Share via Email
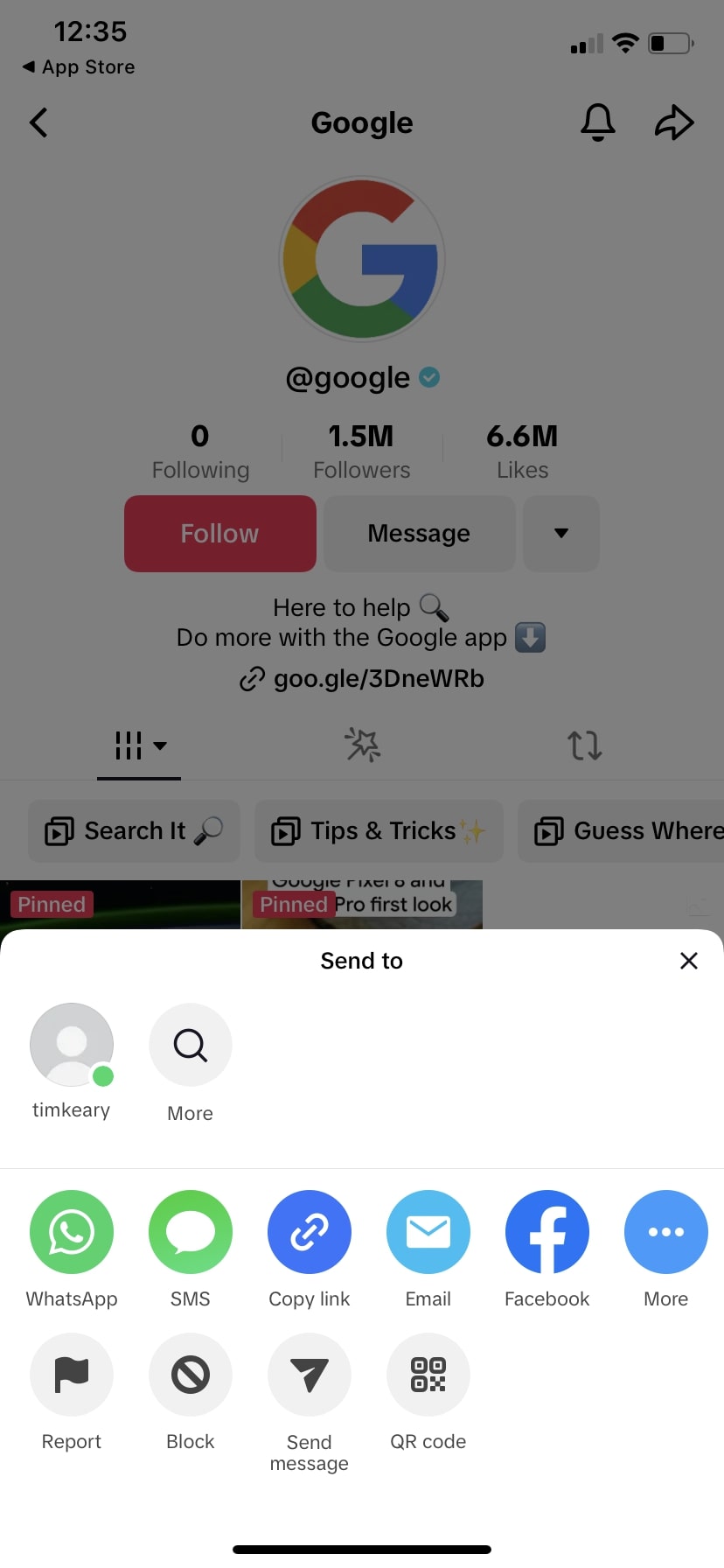This screenshot has width=724, height=1568. (428, 1232)
